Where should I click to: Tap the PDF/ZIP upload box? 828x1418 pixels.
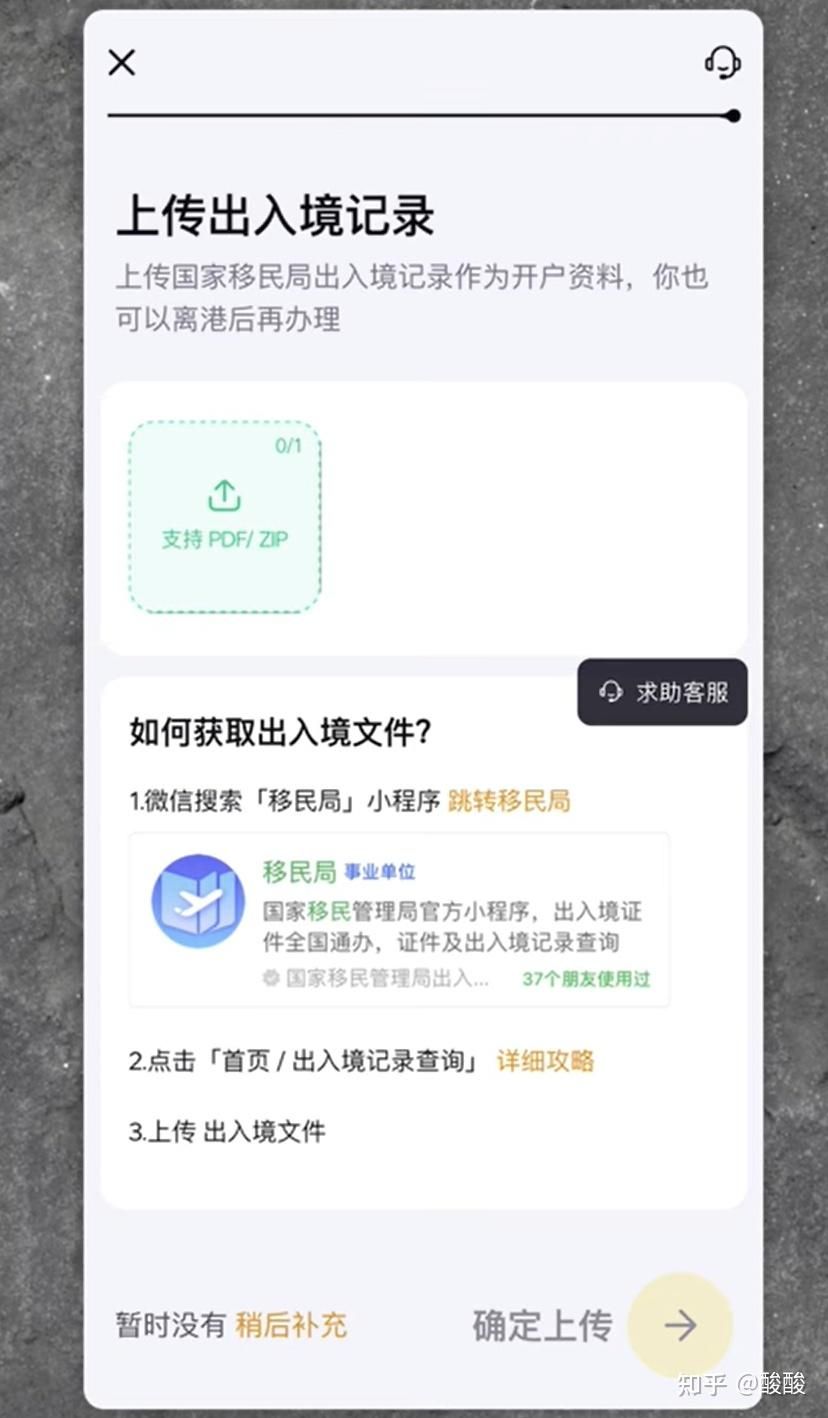coord(225,517)
